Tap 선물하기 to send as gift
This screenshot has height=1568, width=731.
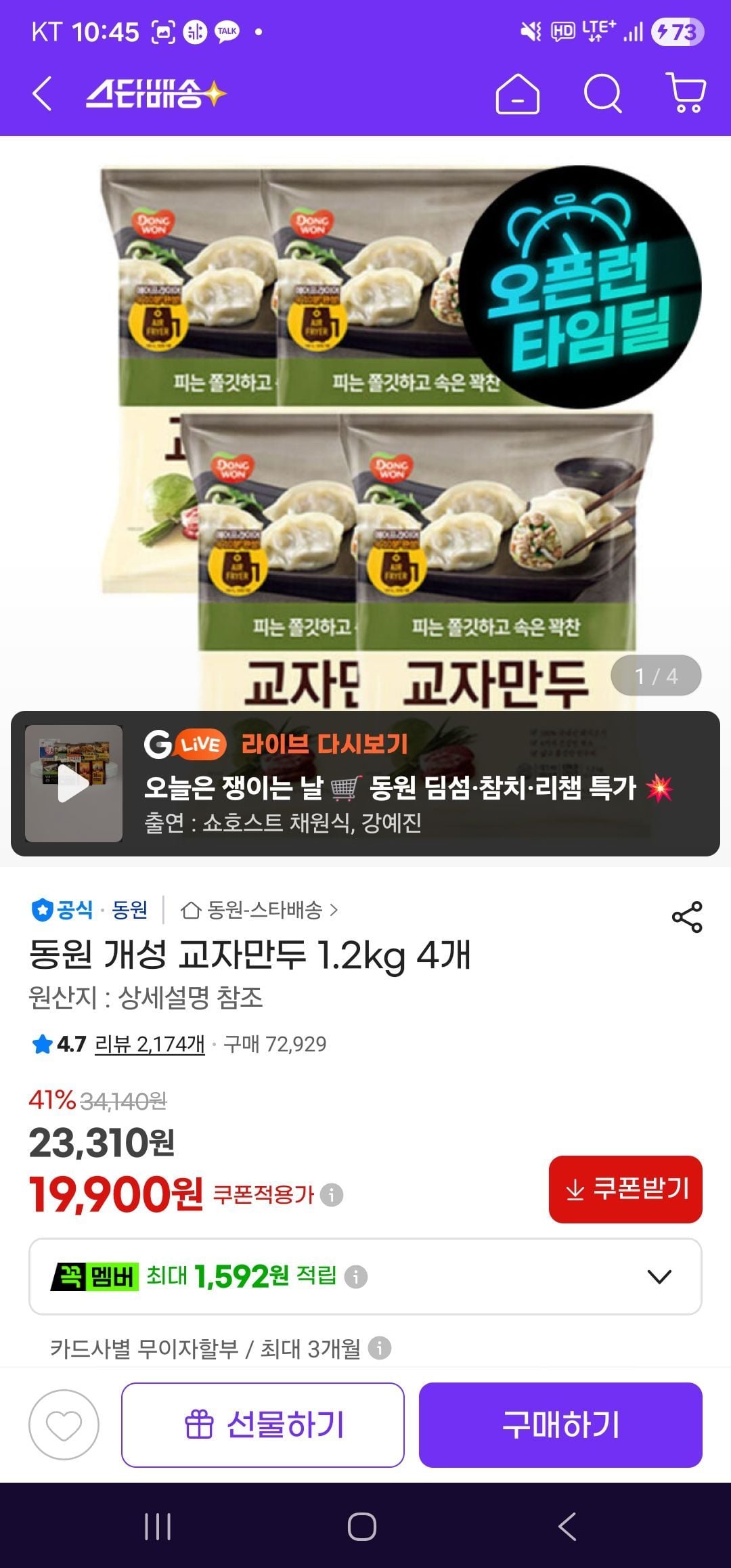click(263, 1425)
